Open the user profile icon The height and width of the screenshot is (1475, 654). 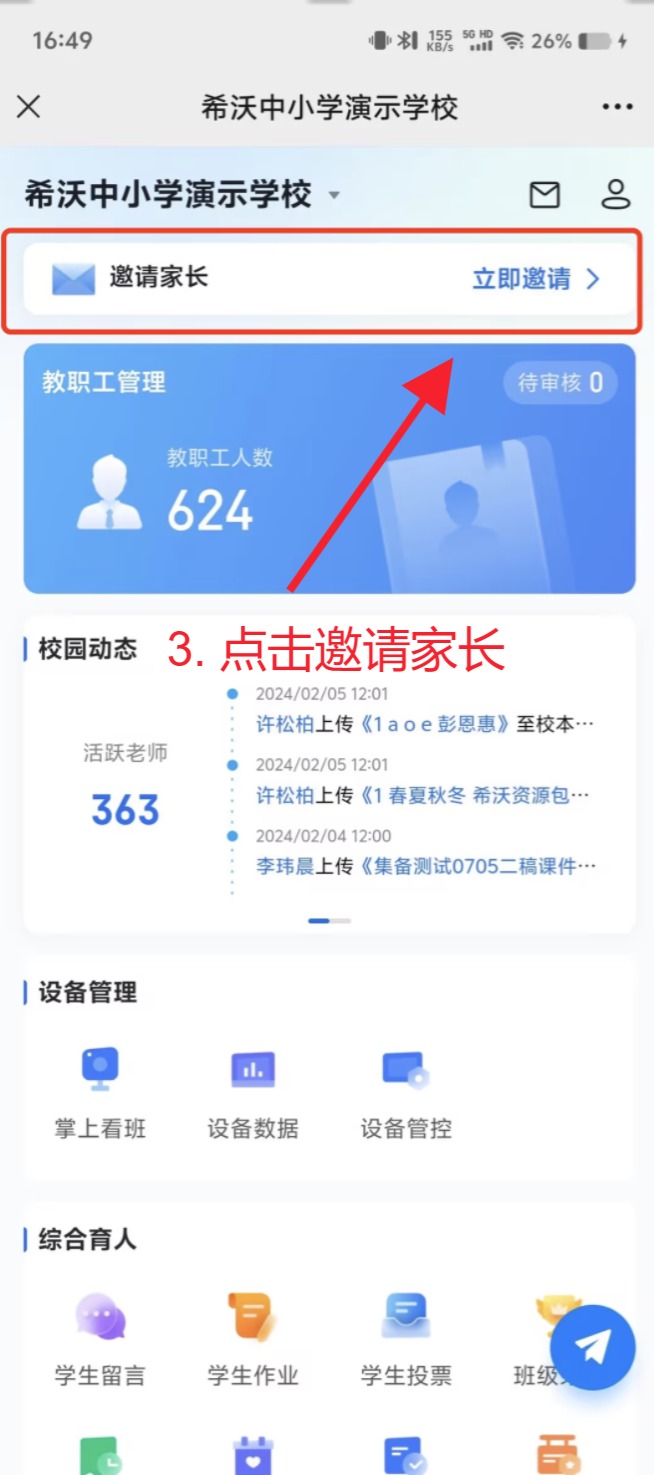pos(615,195)
